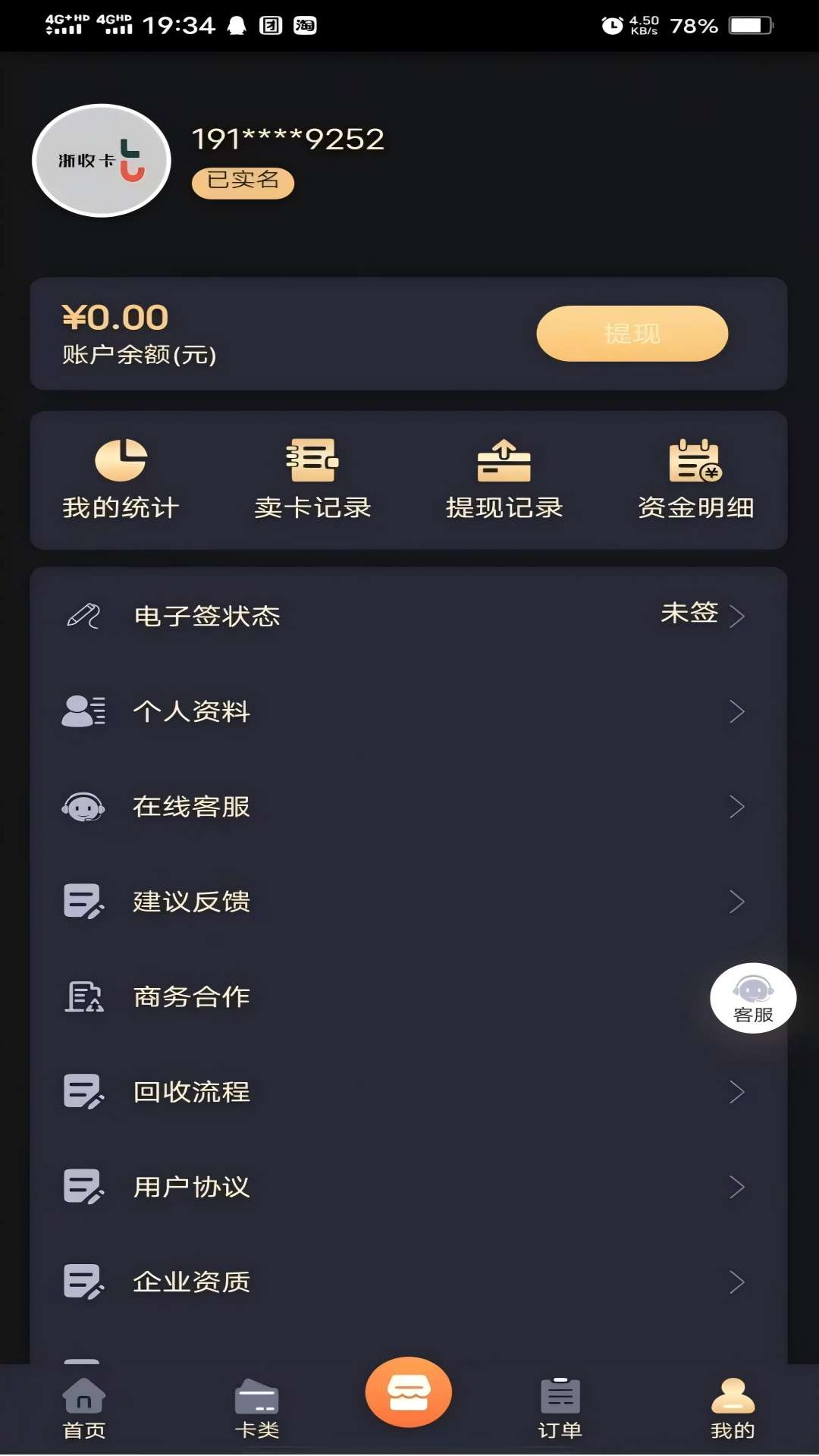Select the orange center store icon

(409, 1392)
